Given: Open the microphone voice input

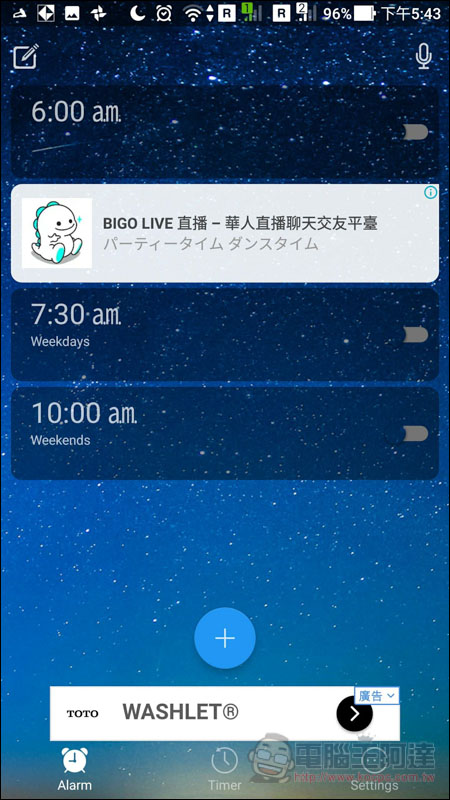Looking at the screenshot, I should point(423,56).
